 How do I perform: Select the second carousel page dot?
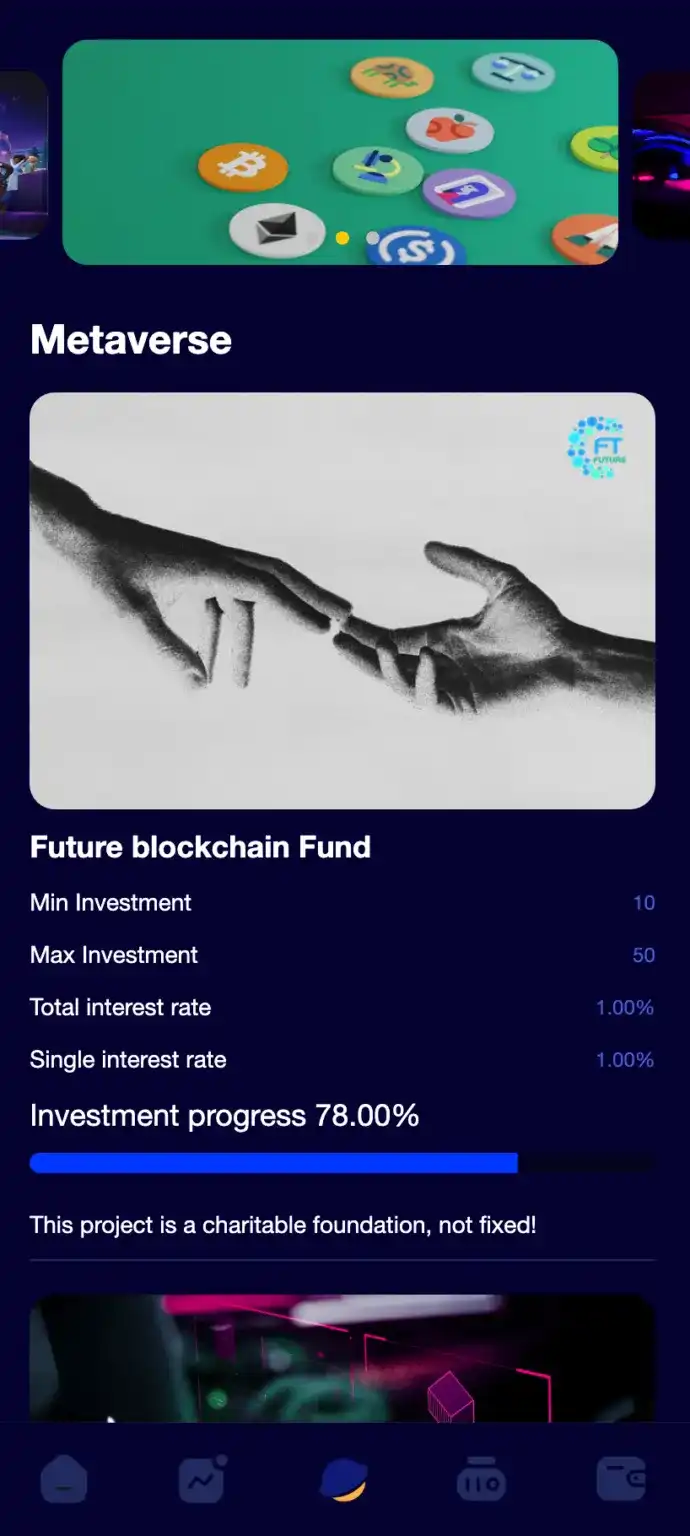tap(373, 238)
